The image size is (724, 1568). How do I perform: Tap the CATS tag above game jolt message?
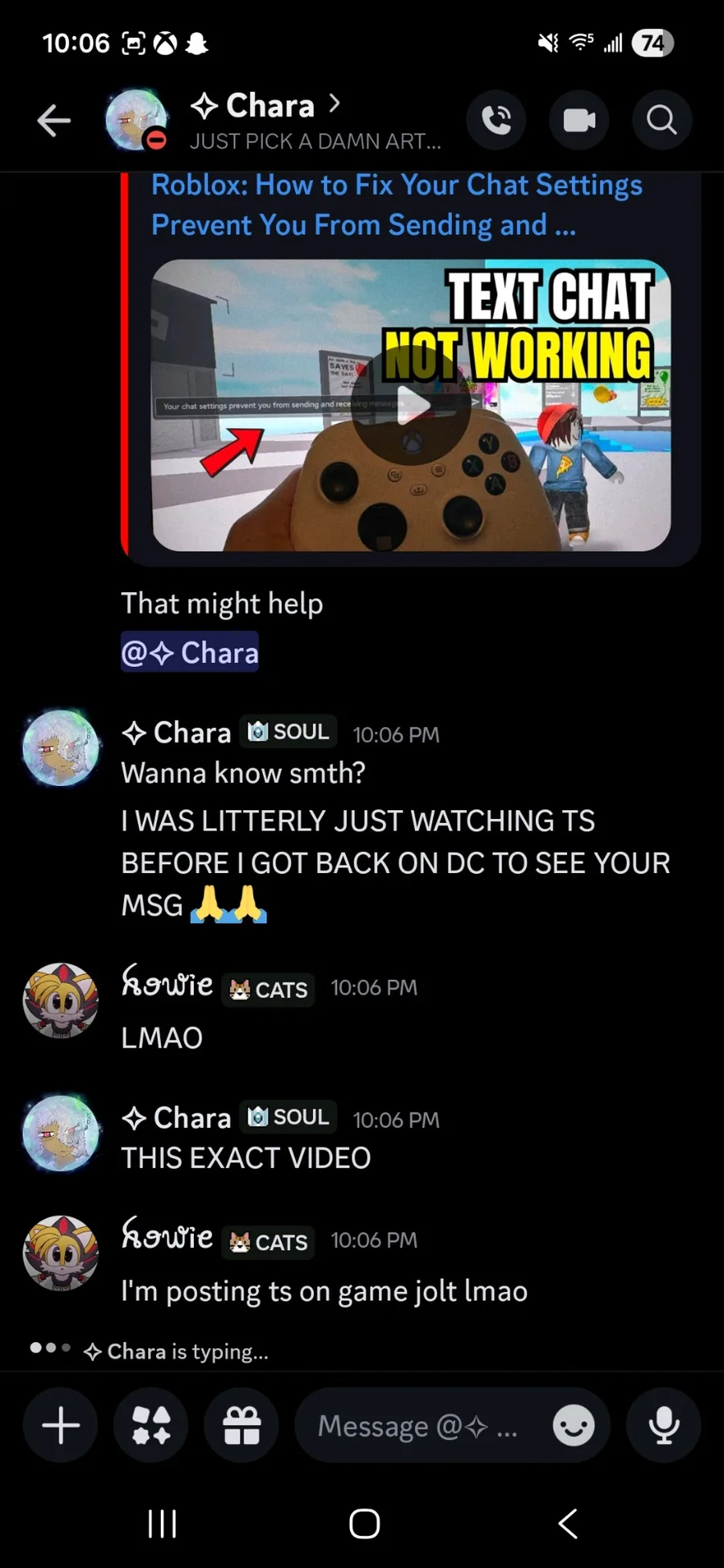point(268,1242)
